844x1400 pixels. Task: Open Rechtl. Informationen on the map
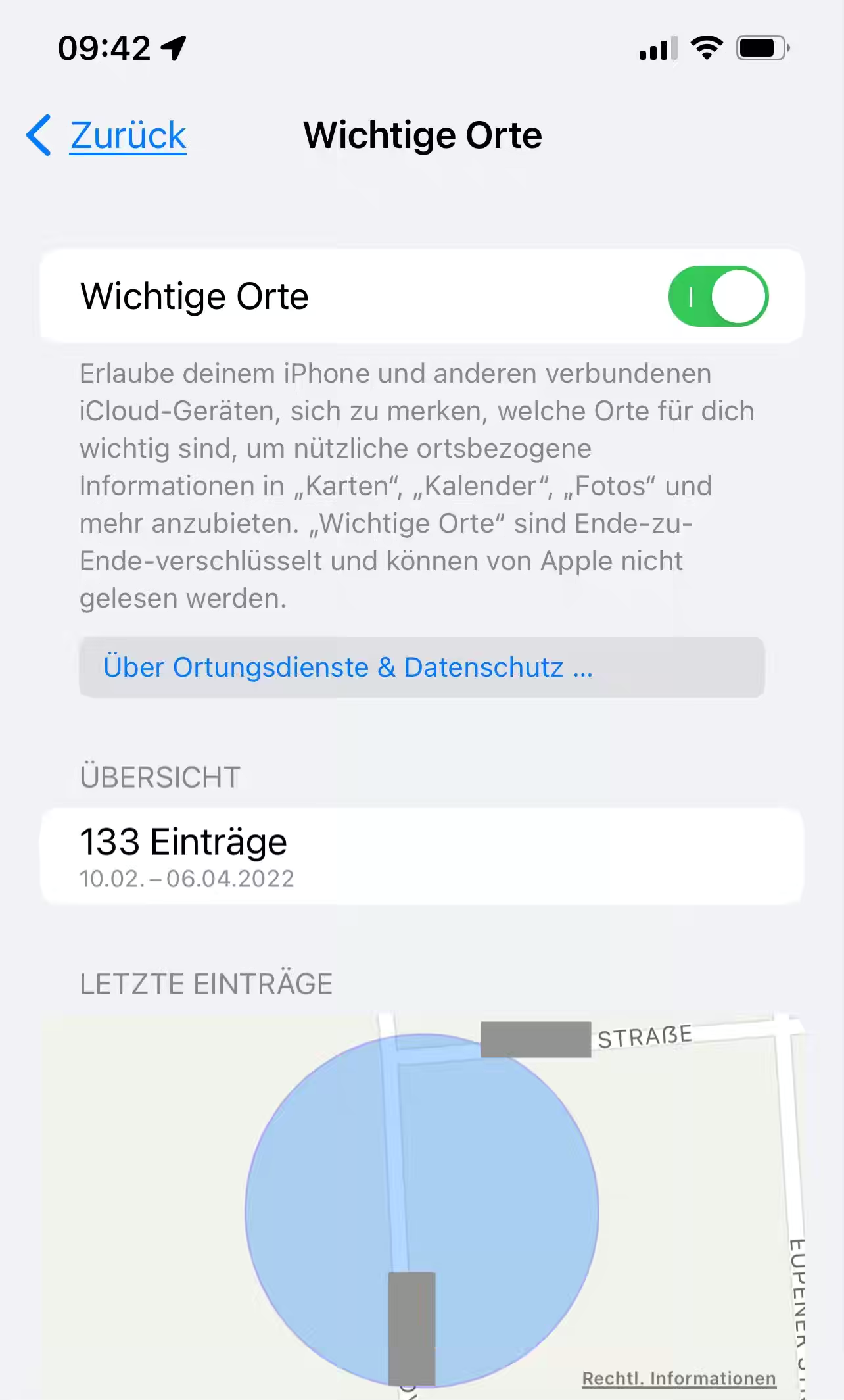click(678, 1378)
